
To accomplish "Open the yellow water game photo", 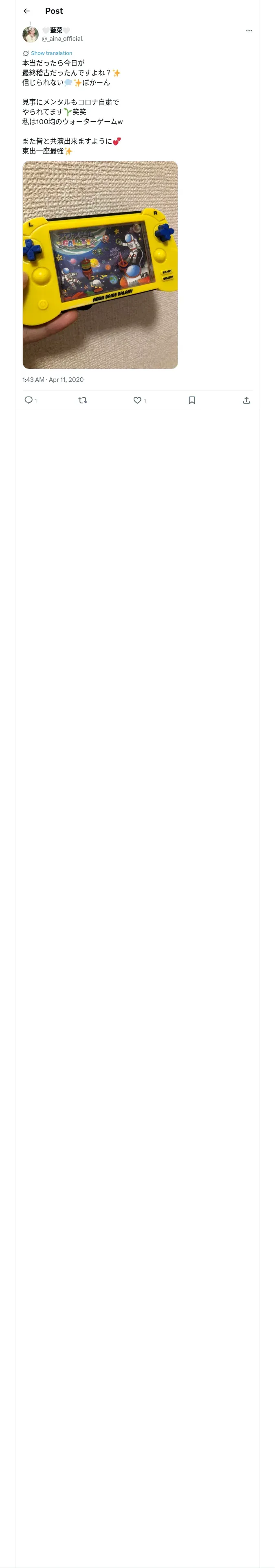I will pyautogui.click(x=100, y=265).
